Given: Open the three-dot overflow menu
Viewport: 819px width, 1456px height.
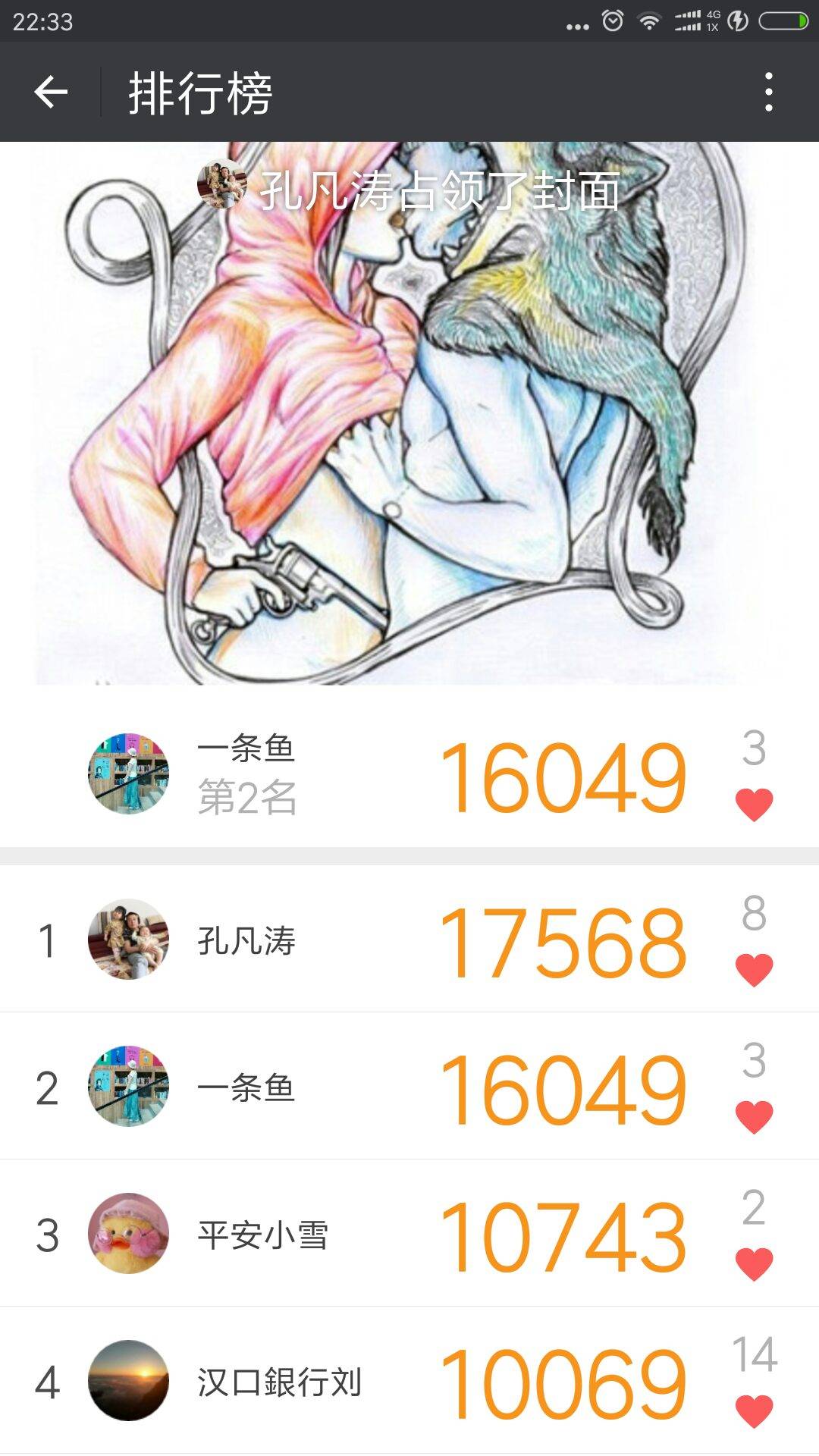Looking at the screenshot, I should [x=769, y=93].
